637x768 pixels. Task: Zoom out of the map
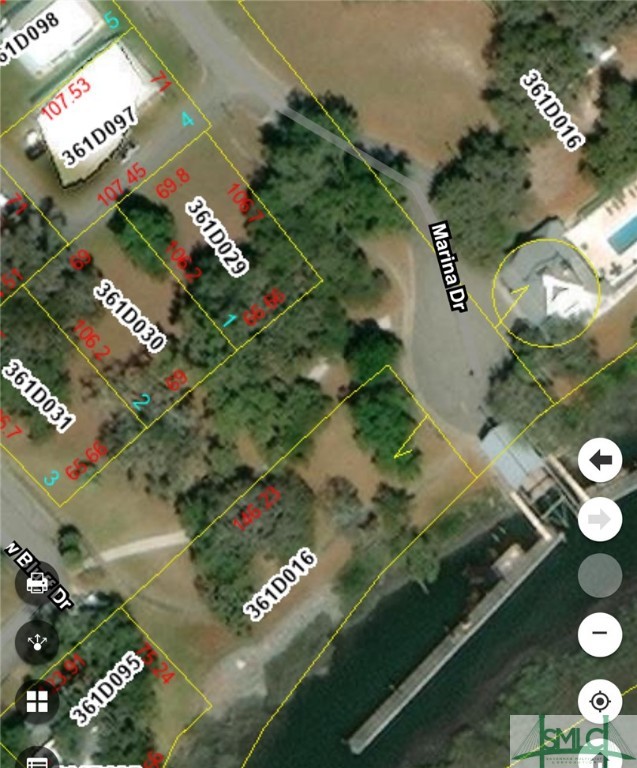pos(600,634)
